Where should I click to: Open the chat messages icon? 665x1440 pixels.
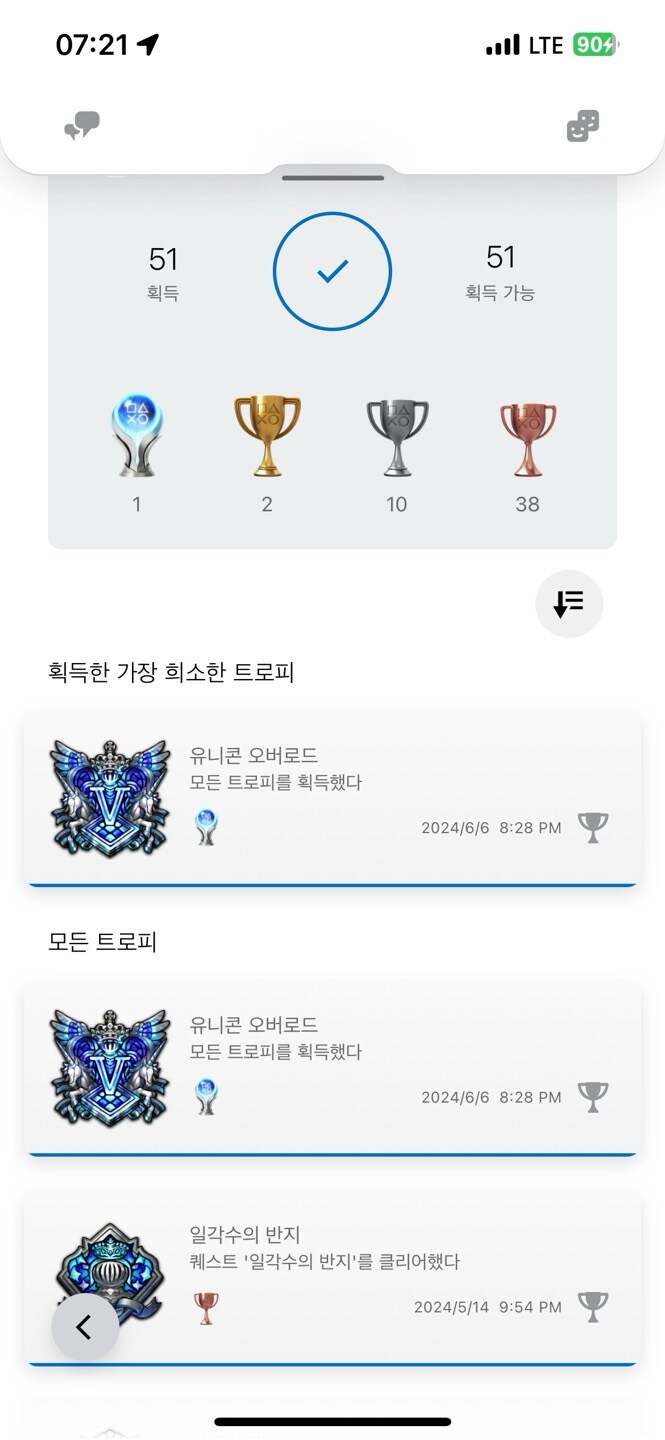pyautogui.click(x=82, y=127)
